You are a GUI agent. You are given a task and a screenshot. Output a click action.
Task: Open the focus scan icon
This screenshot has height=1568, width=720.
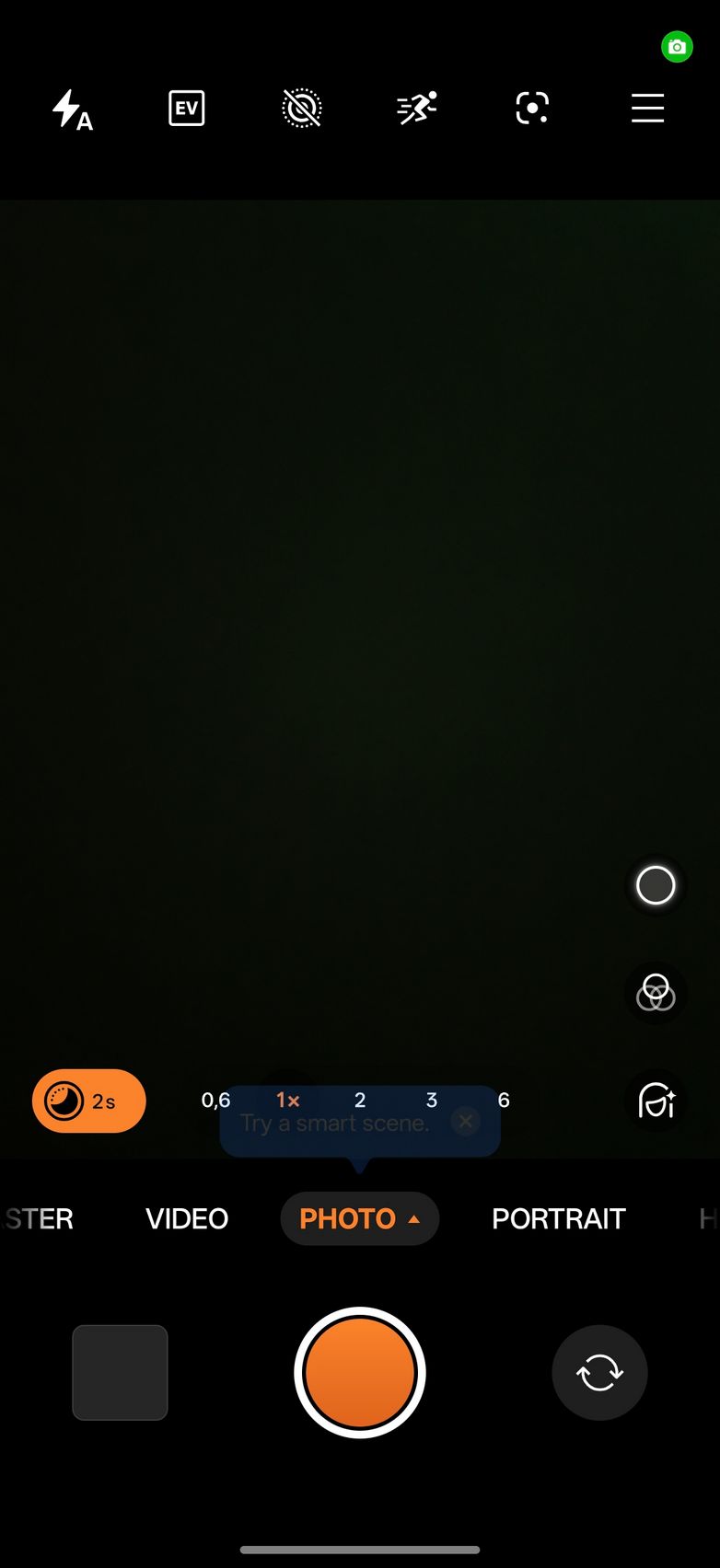tap(532, 109)
